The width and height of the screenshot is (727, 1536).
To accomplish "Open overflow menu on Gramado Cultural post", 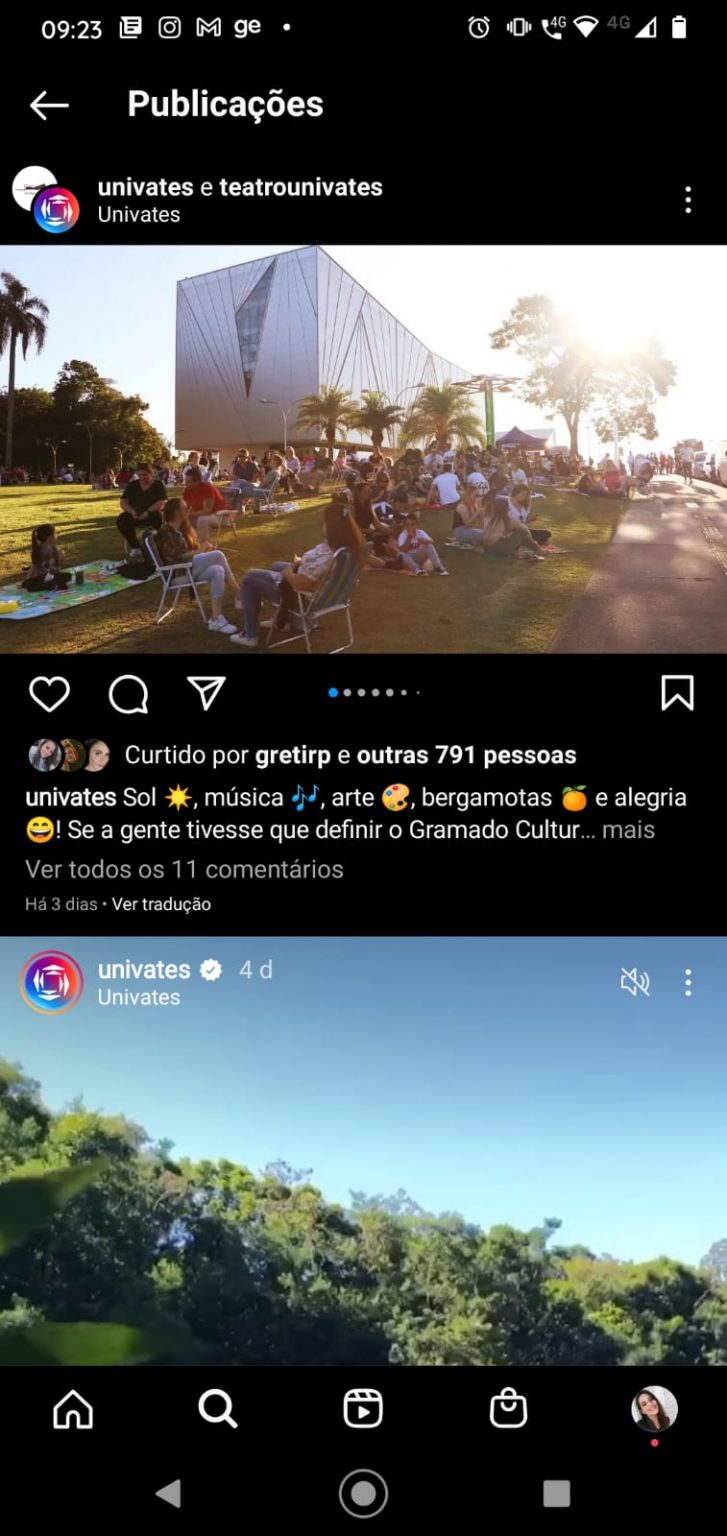I will 687,200.
